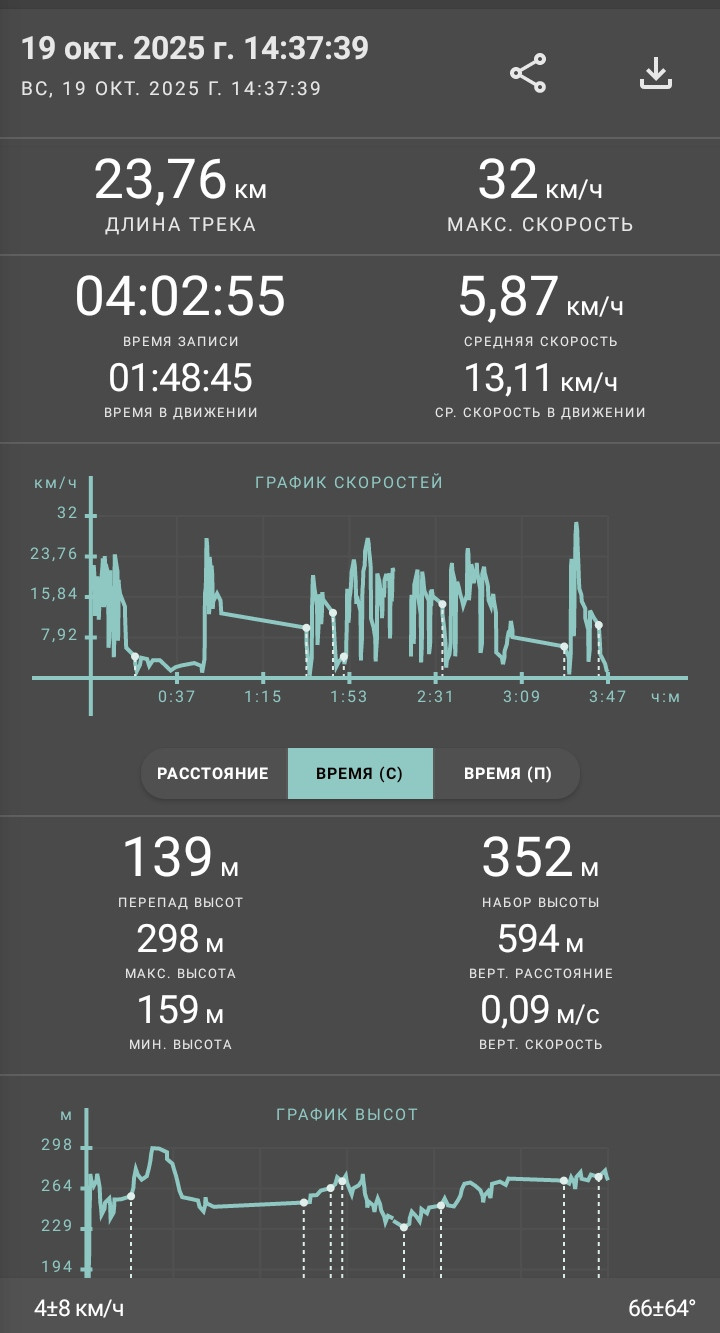The height and width of the screenshot is (1333, 720).
Task: Switch graph to РАССТОЯНИЕ mode
Action: point(214,773)
